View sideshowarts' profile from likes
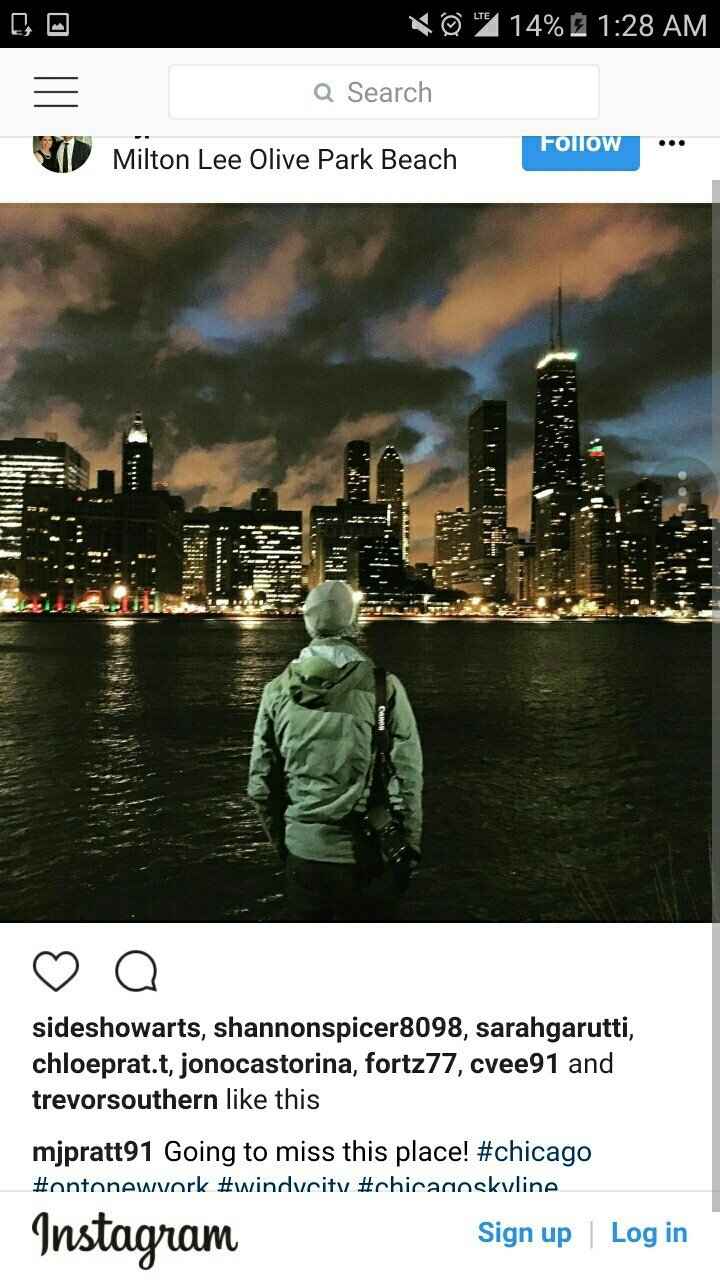This screenshot has height=1280, width=720. click(x=117, y=1028)
